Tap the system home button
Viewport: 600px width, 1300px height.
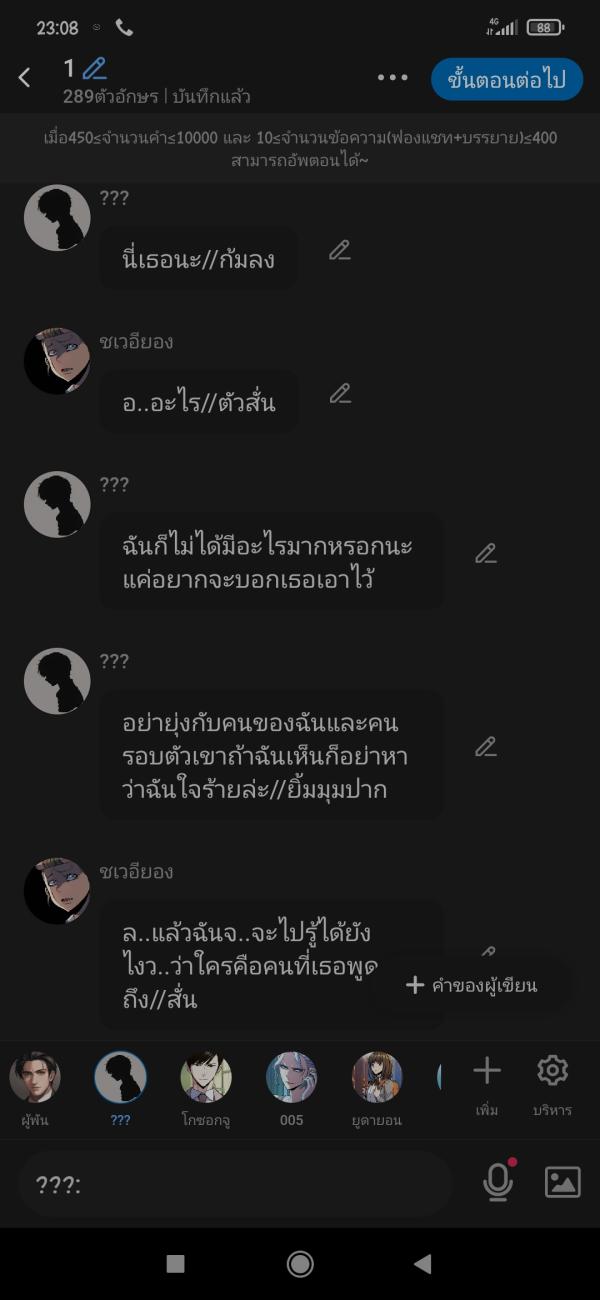(x=300, y=1264)
